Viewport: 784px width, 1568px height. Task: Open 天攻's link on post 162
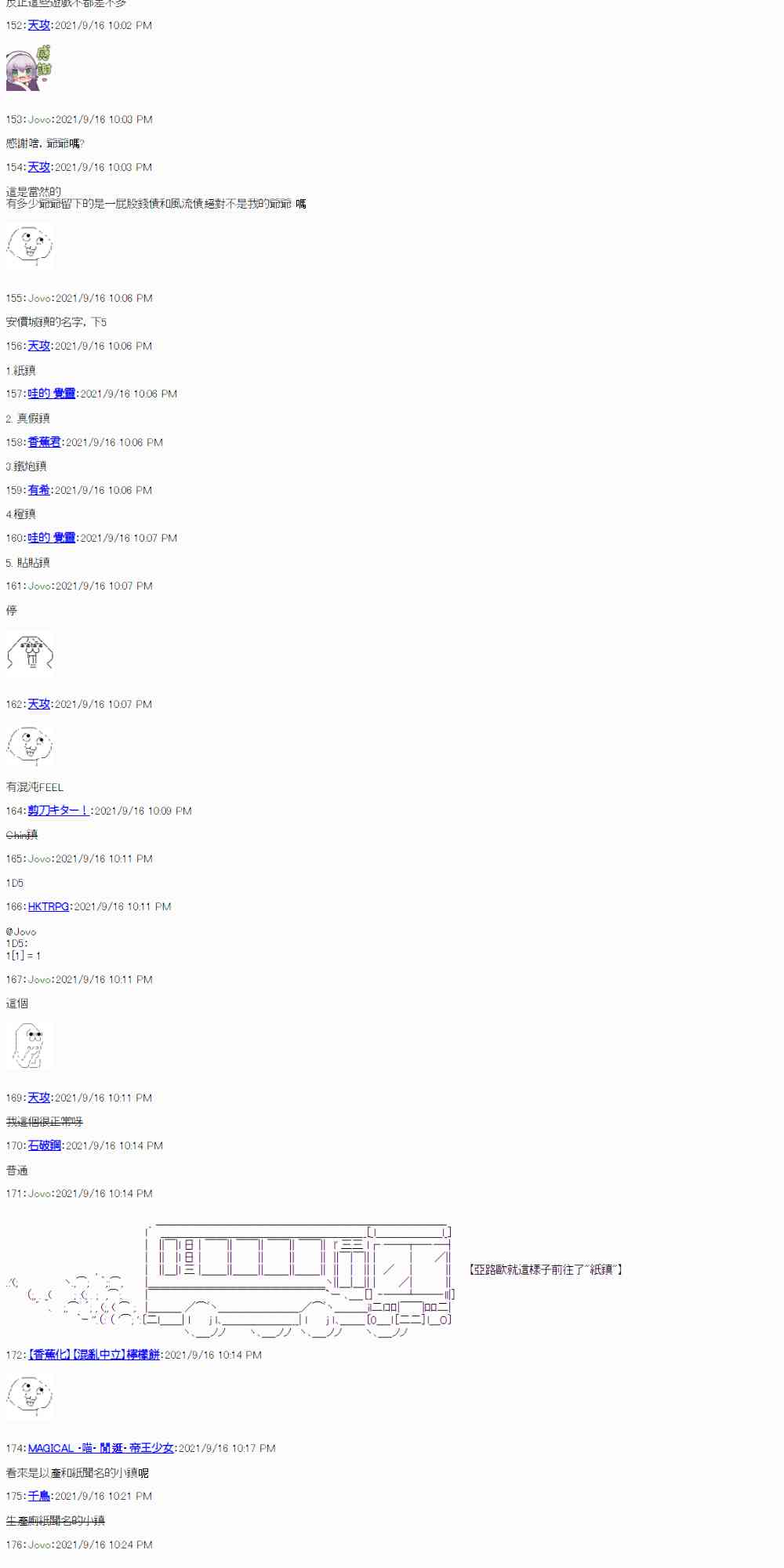point(39,704)
